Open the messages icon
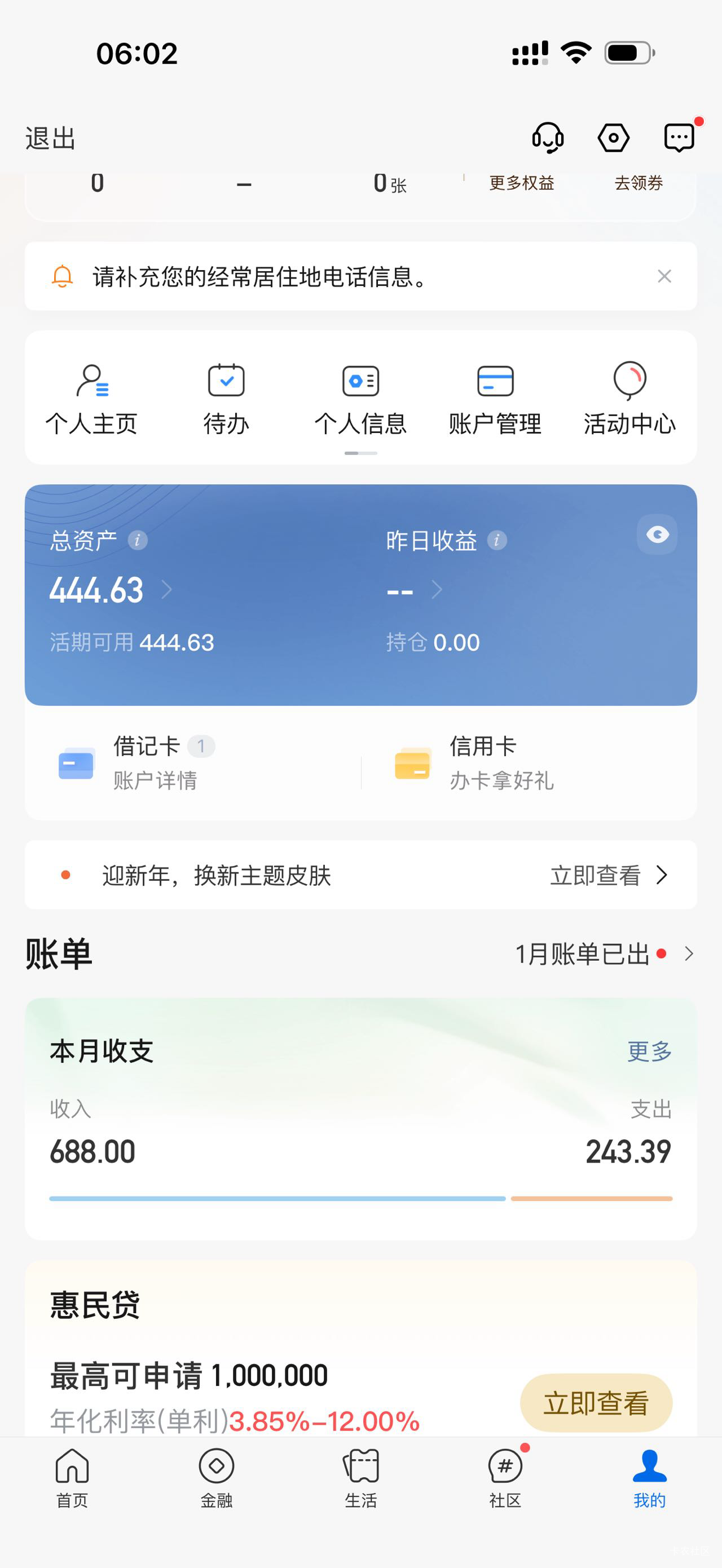 pyautogui.click(x=679, y=138)
